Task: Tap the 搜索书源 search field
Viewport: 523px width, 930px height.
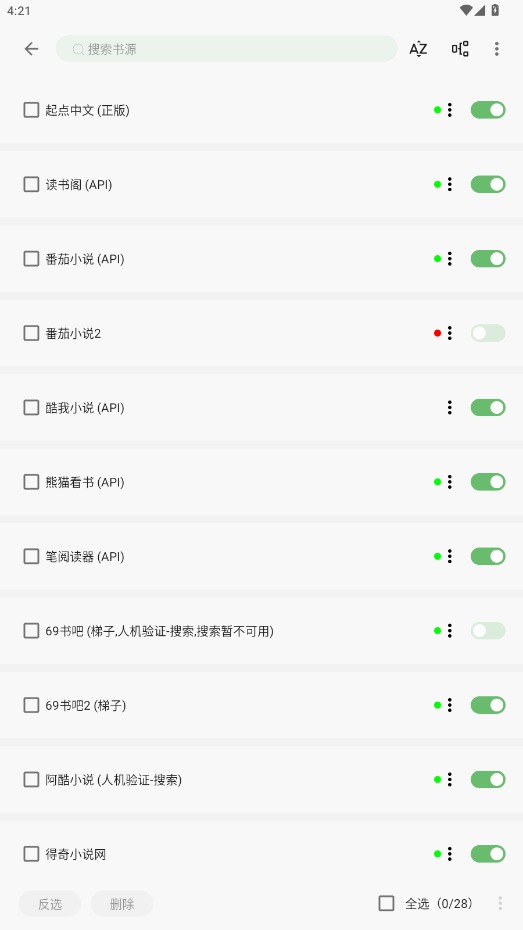Action: click(227, 49)
